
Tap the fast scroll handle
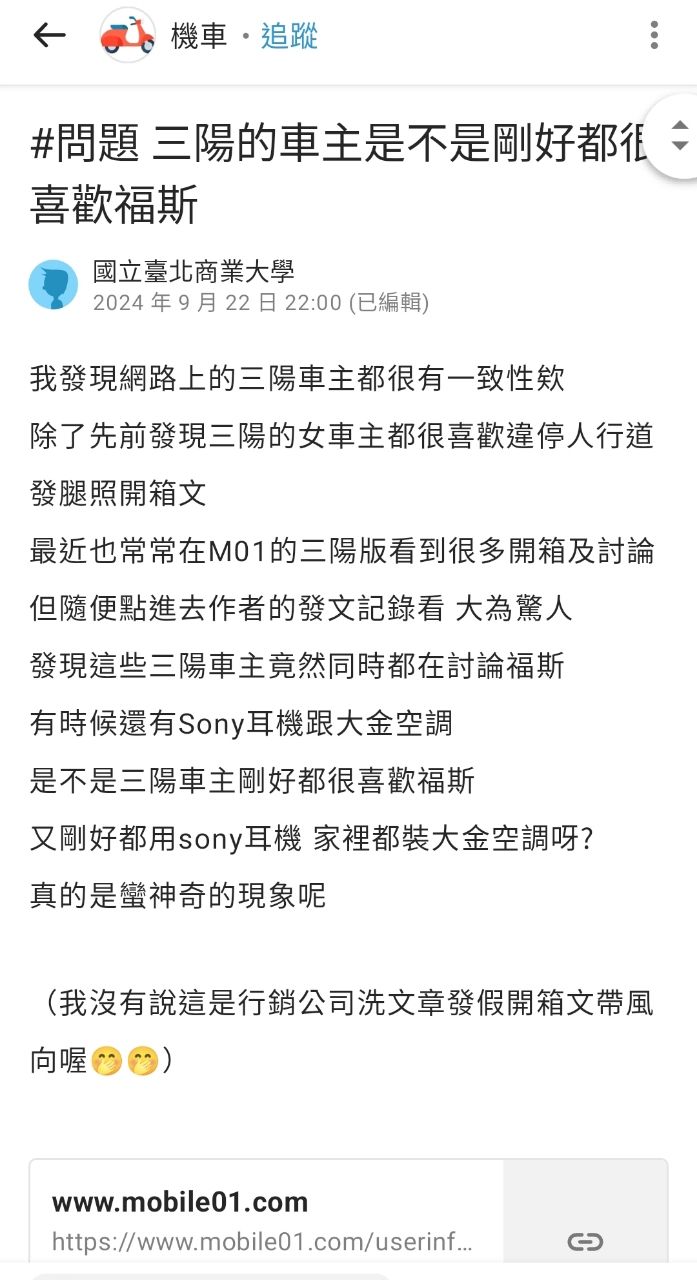[678, 136]
